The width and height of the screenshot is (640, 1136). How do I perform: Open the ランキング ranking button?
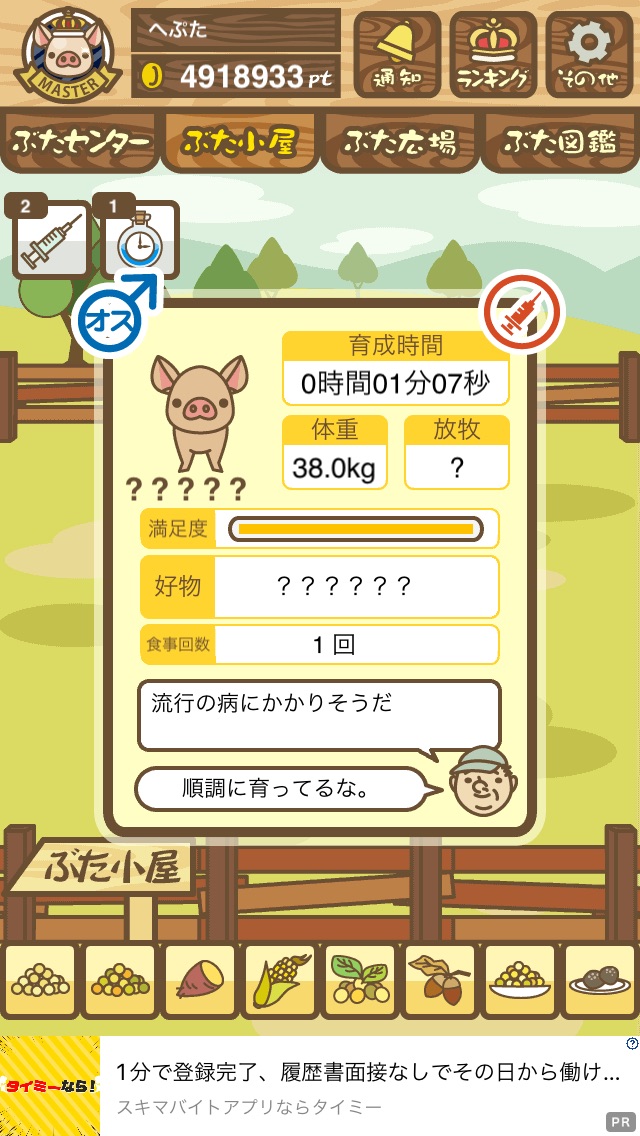click(x=493, y=54)
